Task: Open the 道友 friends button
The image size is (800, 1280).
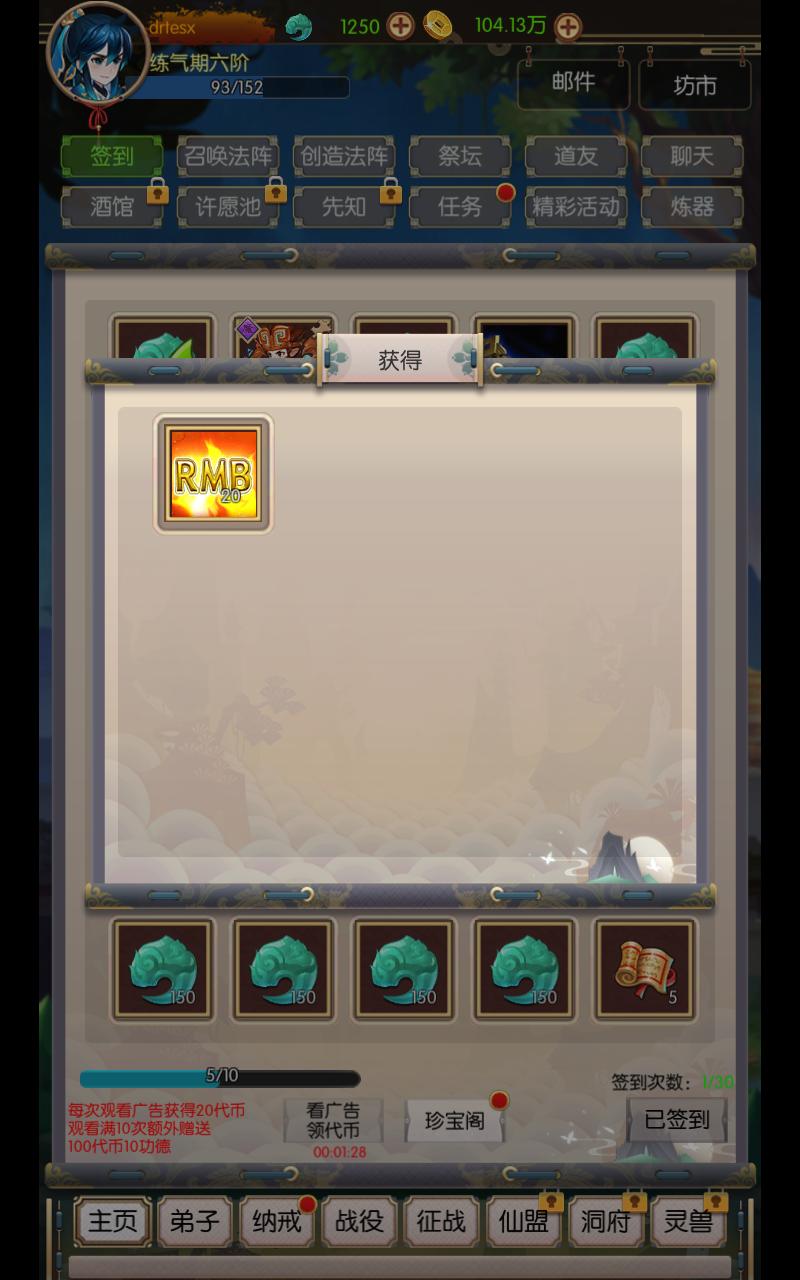Action: tap(576, 156)
